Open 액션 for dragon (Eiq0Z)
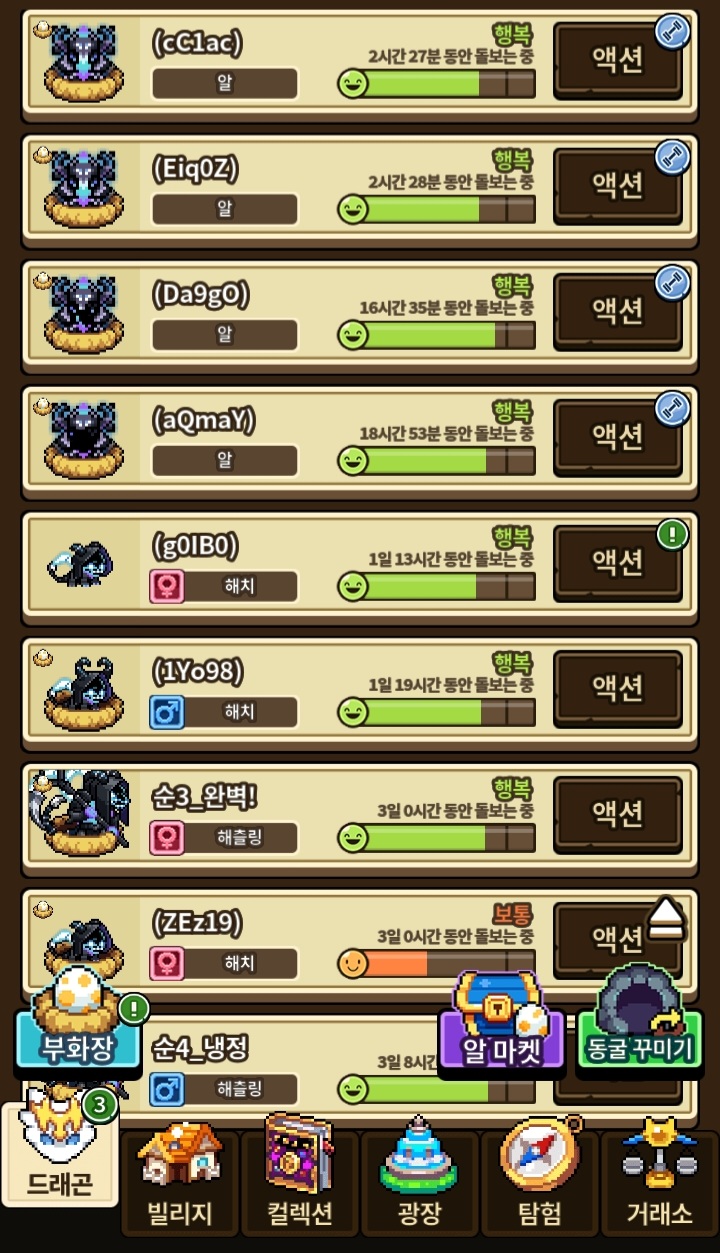 click(618, 185)
